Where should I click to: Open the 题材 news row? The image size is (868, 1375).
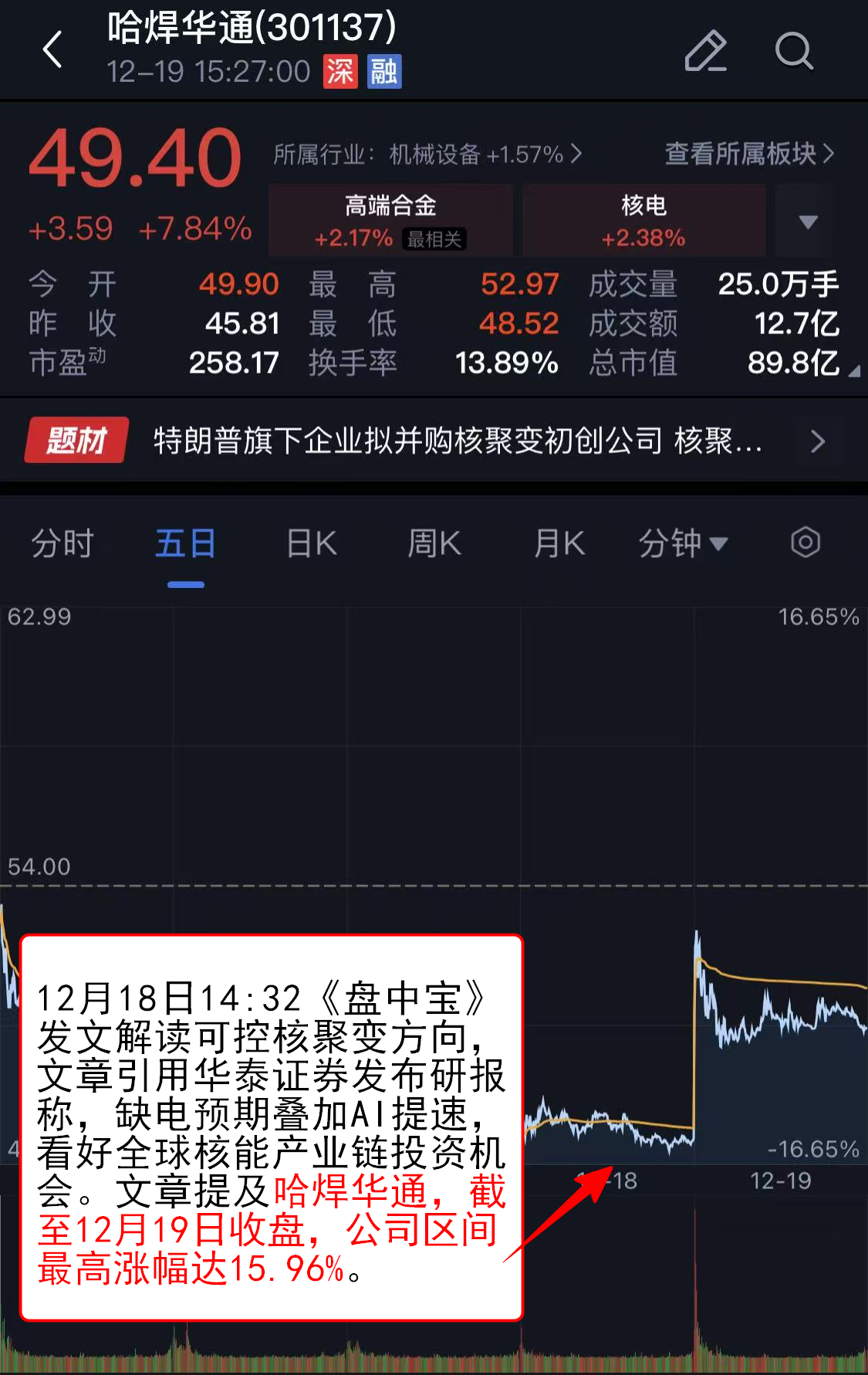tap(432, 441)
